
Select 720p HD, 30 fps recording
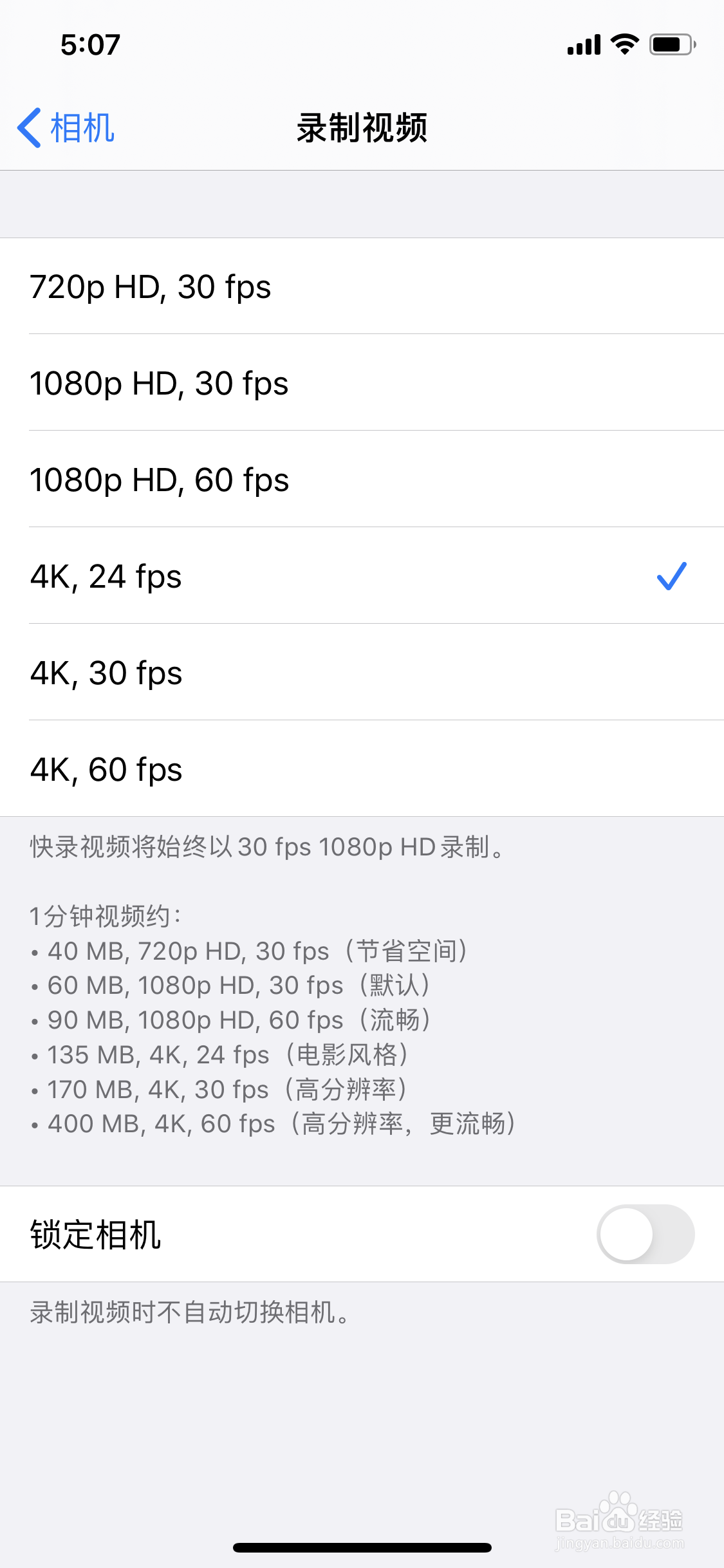click(x=151, y=288)
